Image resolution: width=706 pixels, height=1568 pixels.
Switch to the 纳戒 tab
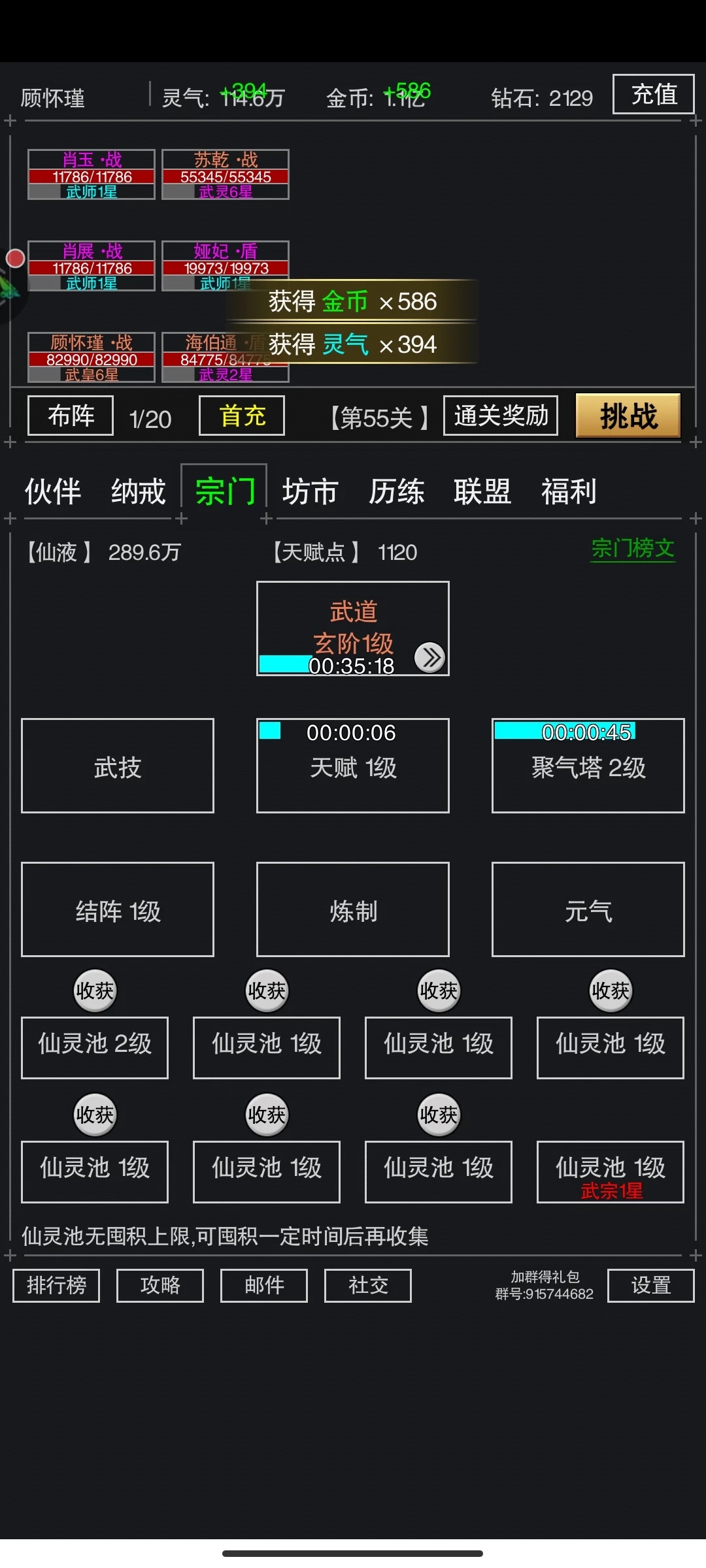138,491
